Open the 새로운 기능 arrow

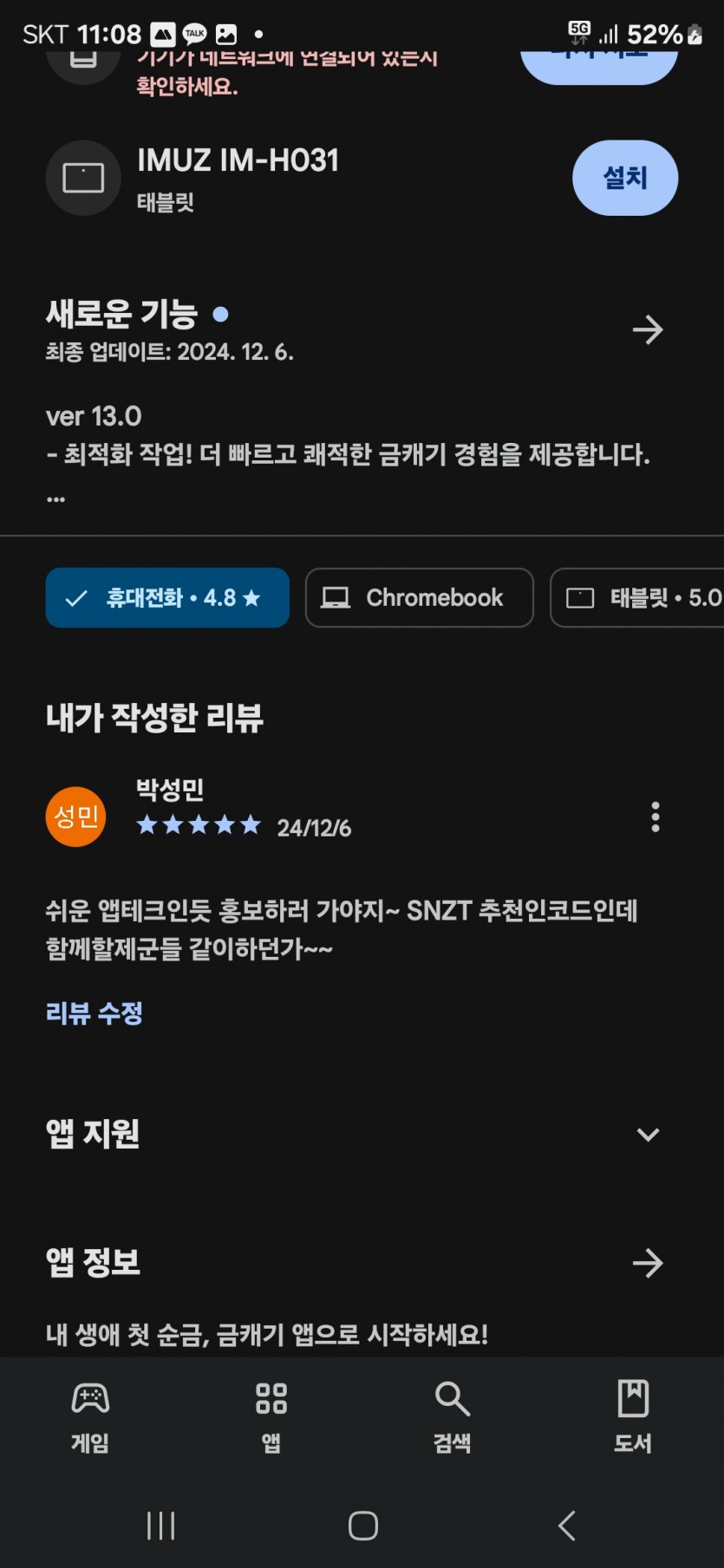648,329
